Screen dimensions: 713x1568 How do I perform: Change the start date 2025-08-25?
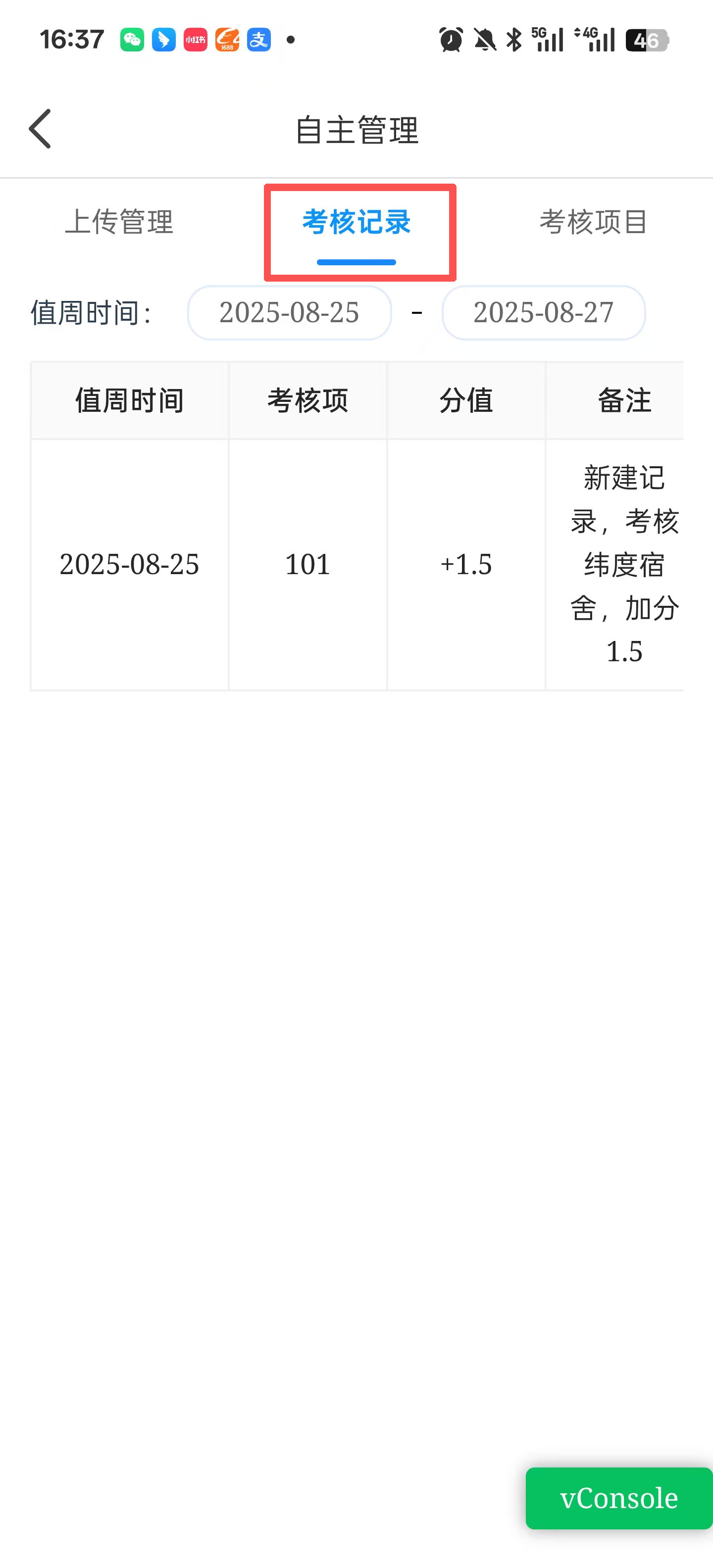[x=289, y=313]
